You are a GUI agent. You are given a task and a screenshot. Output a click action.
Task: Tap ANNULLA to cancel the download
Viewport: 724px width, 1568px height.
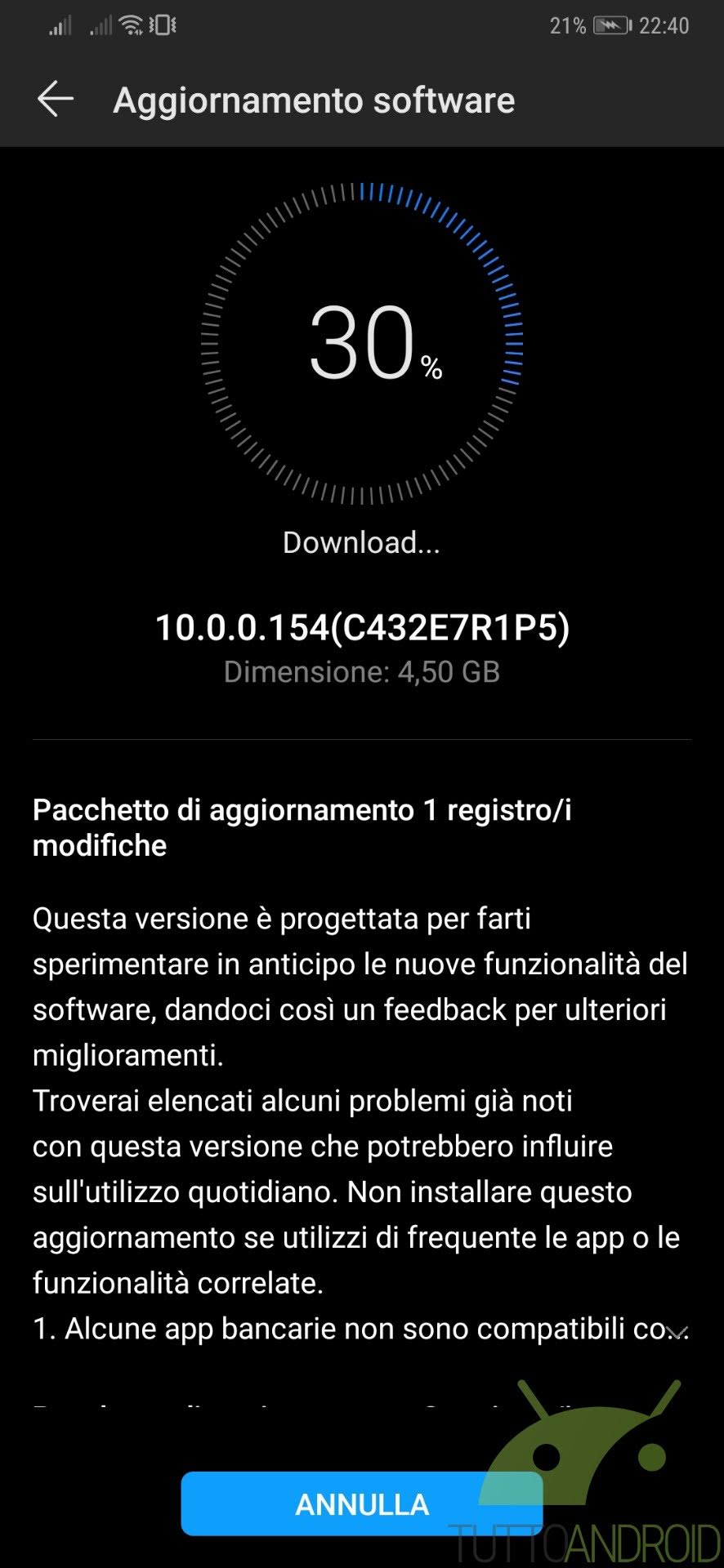362,1503
